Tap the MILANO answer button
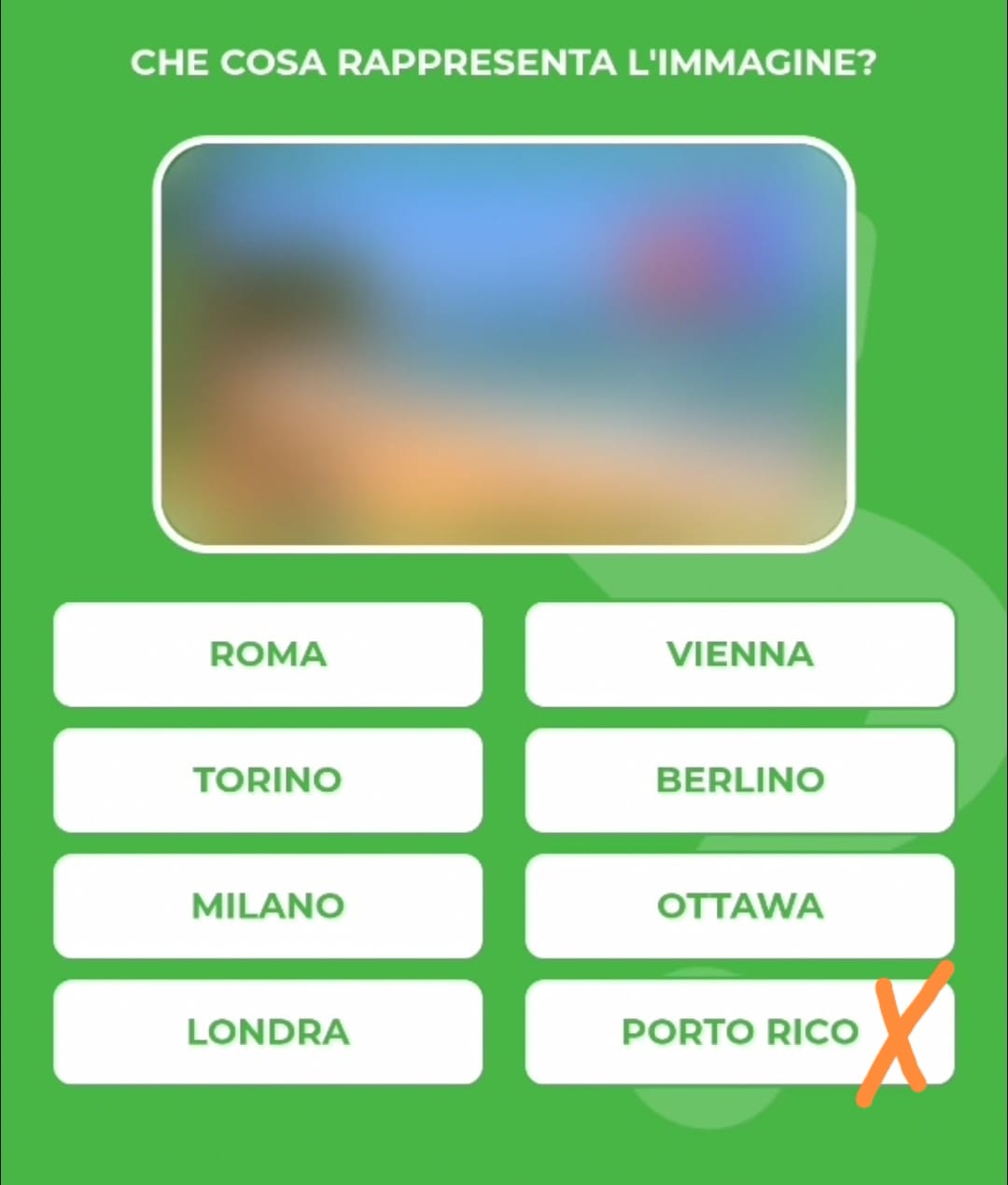Screen dimensions: 1008x1185 pos(268,906)
